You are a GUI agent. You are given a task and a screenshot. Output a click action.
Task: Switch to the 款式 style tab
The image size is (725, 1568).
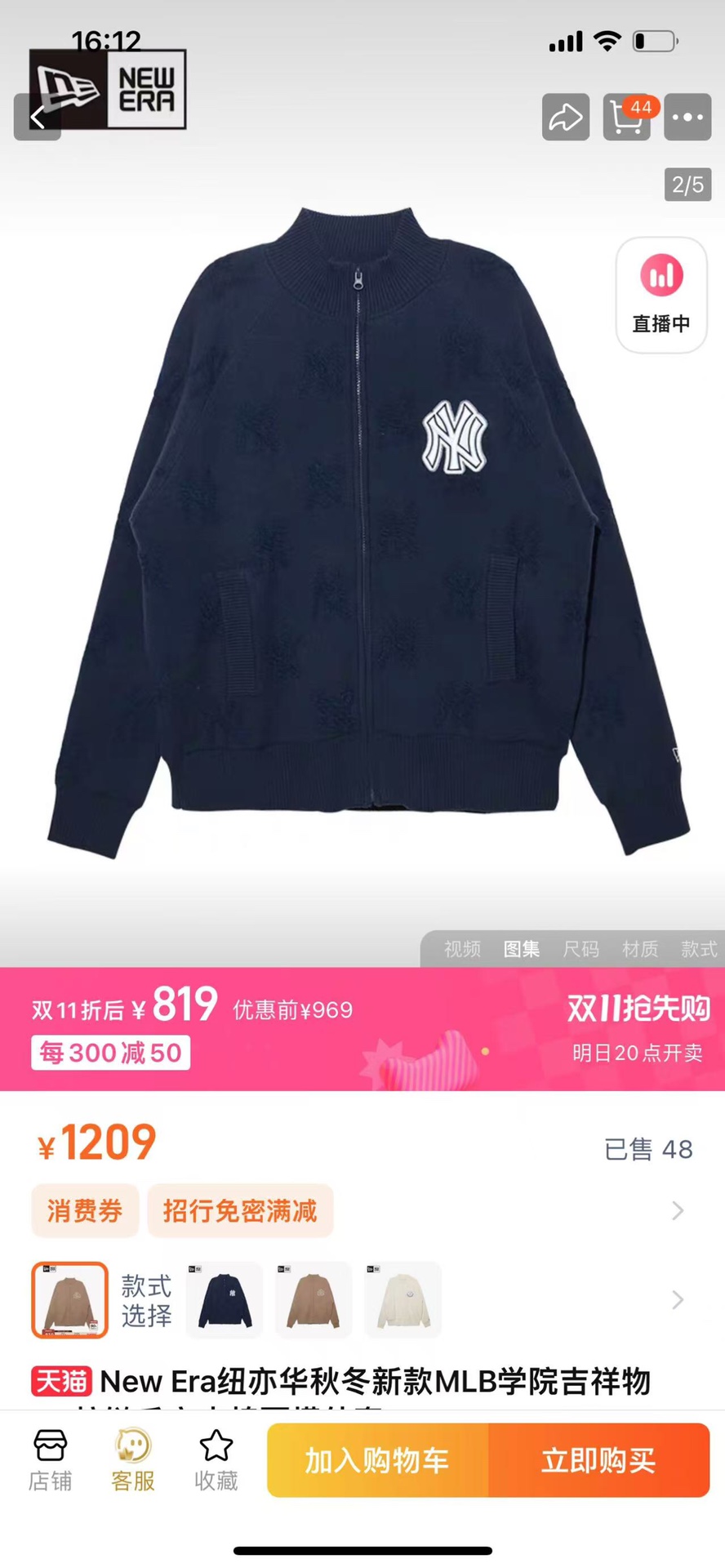tap(699, 948)
